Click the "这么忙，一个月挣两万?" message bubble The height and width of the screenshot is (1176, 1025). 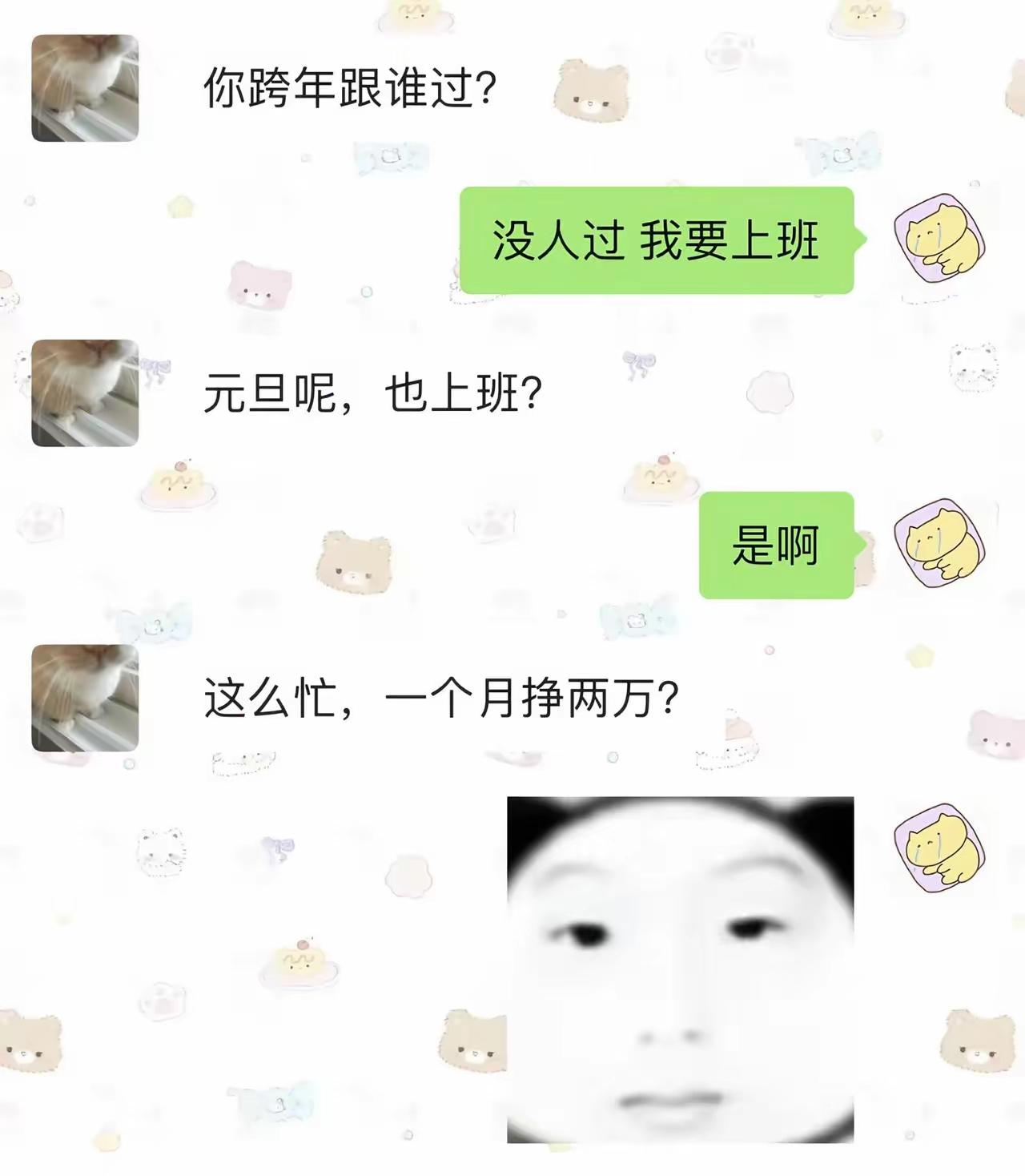coord(440,697)
